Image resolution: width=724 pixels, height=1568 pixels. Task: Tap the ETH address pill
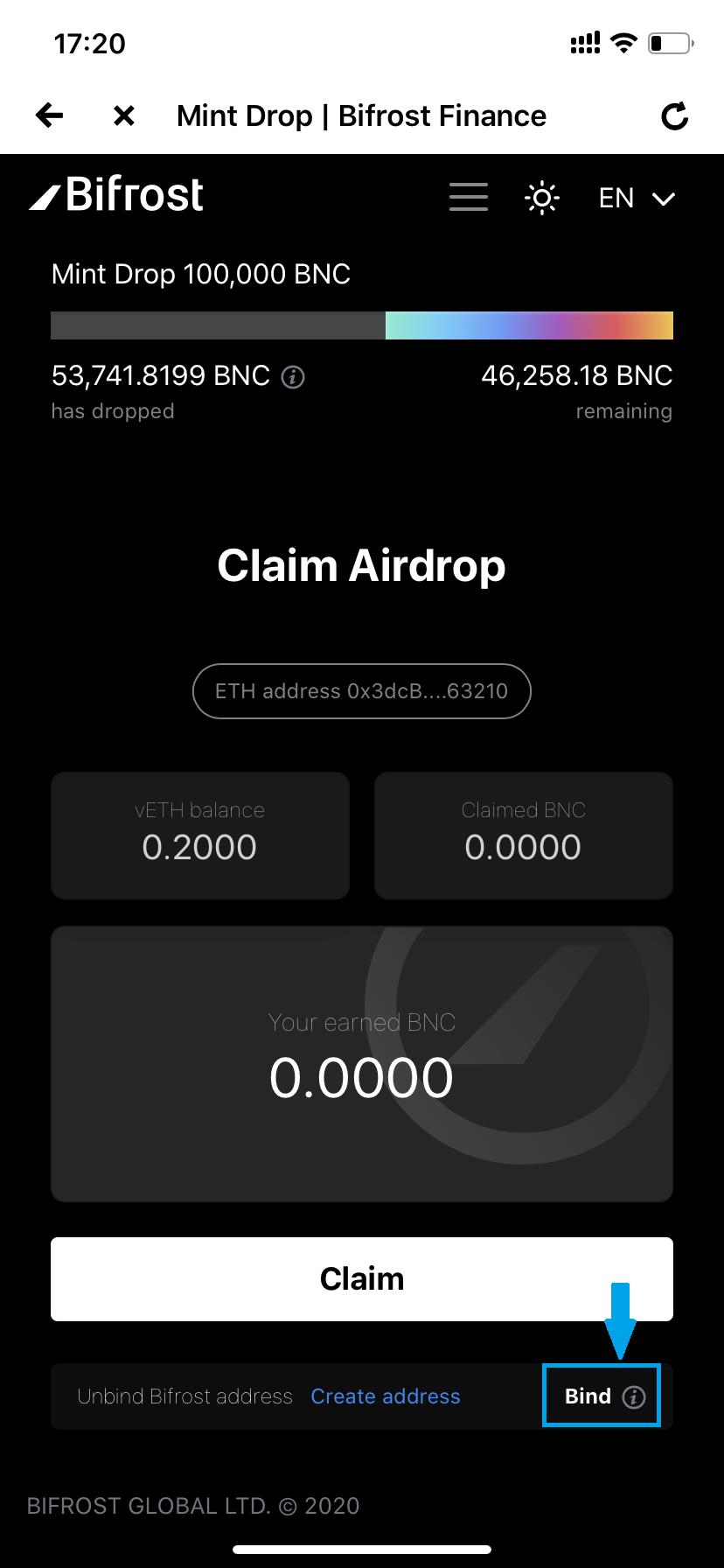click(361, 691)
